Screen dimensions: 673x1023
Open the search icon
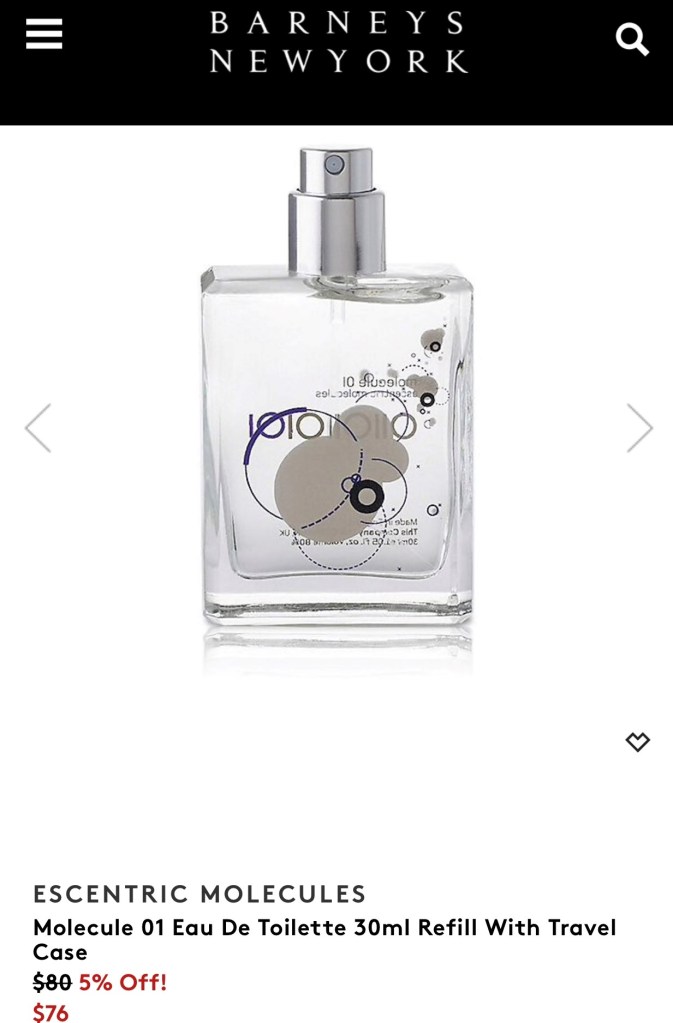pos(632,40)
